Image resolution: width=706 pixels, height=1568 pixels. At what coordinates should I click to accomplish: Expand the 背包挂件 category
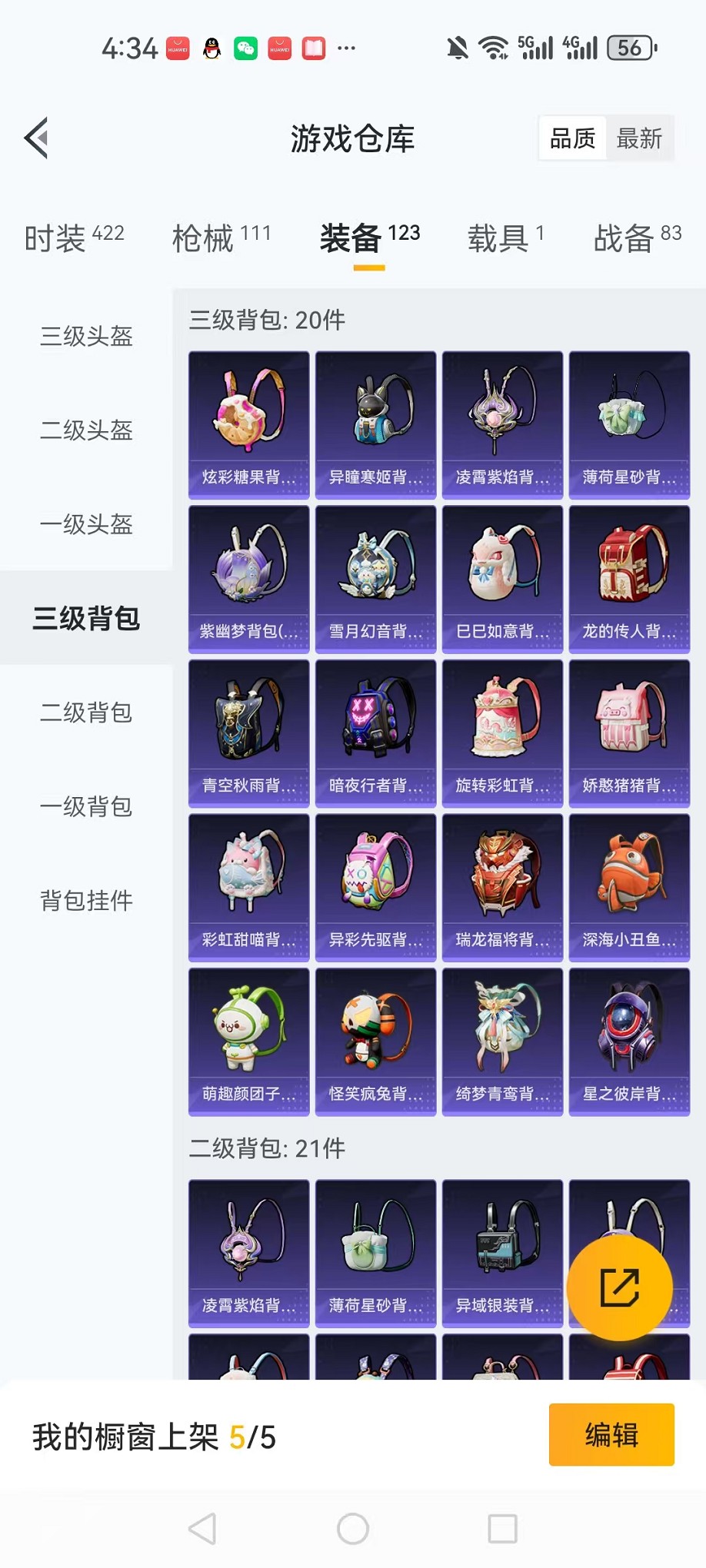[x=85, y=900]
